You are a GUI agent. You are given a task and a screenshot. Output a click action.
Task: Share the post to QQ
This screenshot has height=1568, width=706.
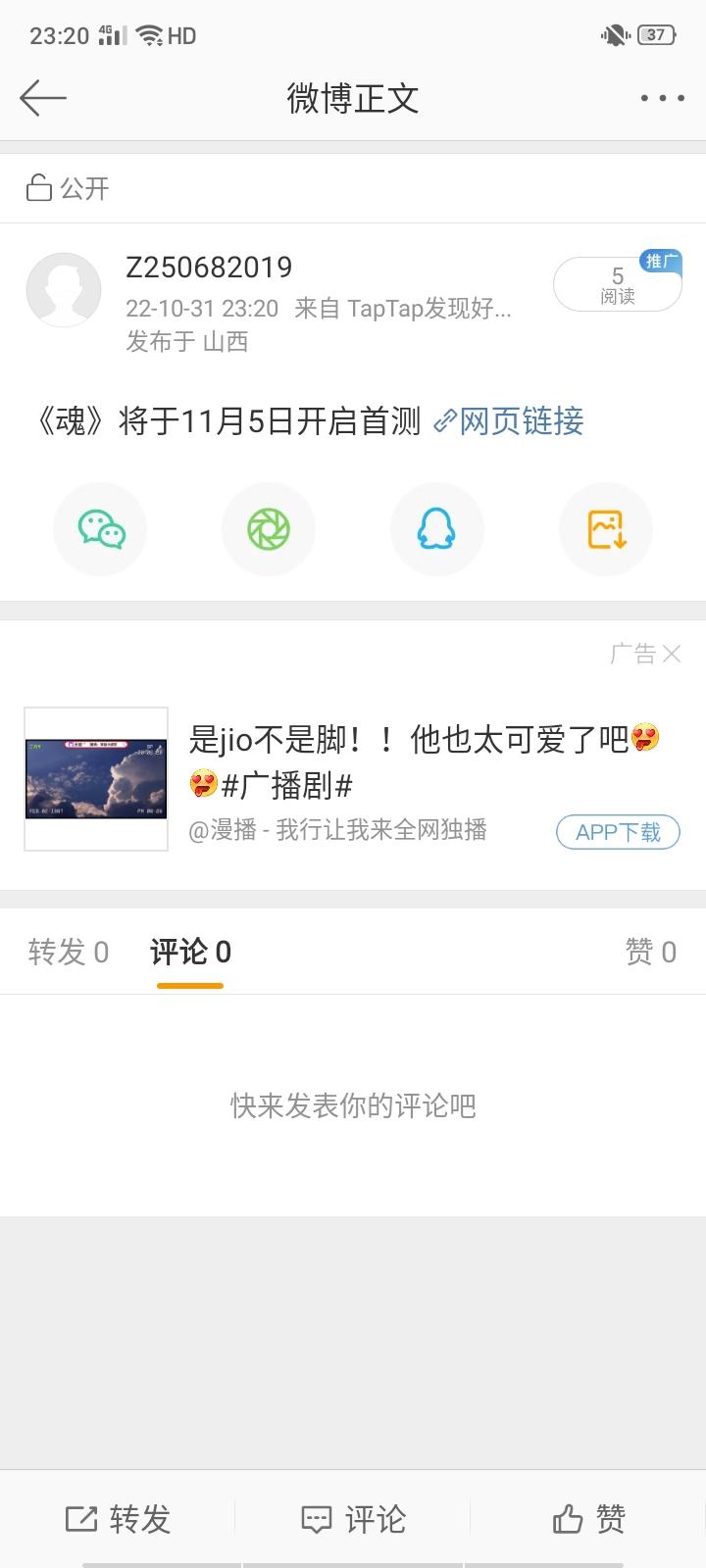click(437, 530)
